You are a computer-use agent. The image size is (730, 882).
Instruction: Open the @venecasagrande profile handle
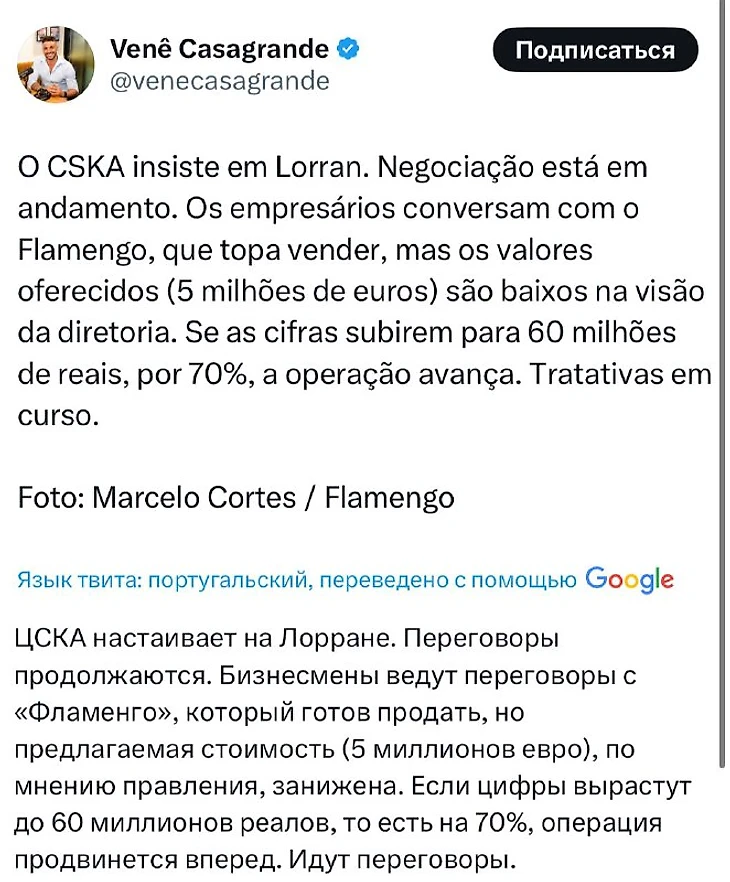pos(217,81)
